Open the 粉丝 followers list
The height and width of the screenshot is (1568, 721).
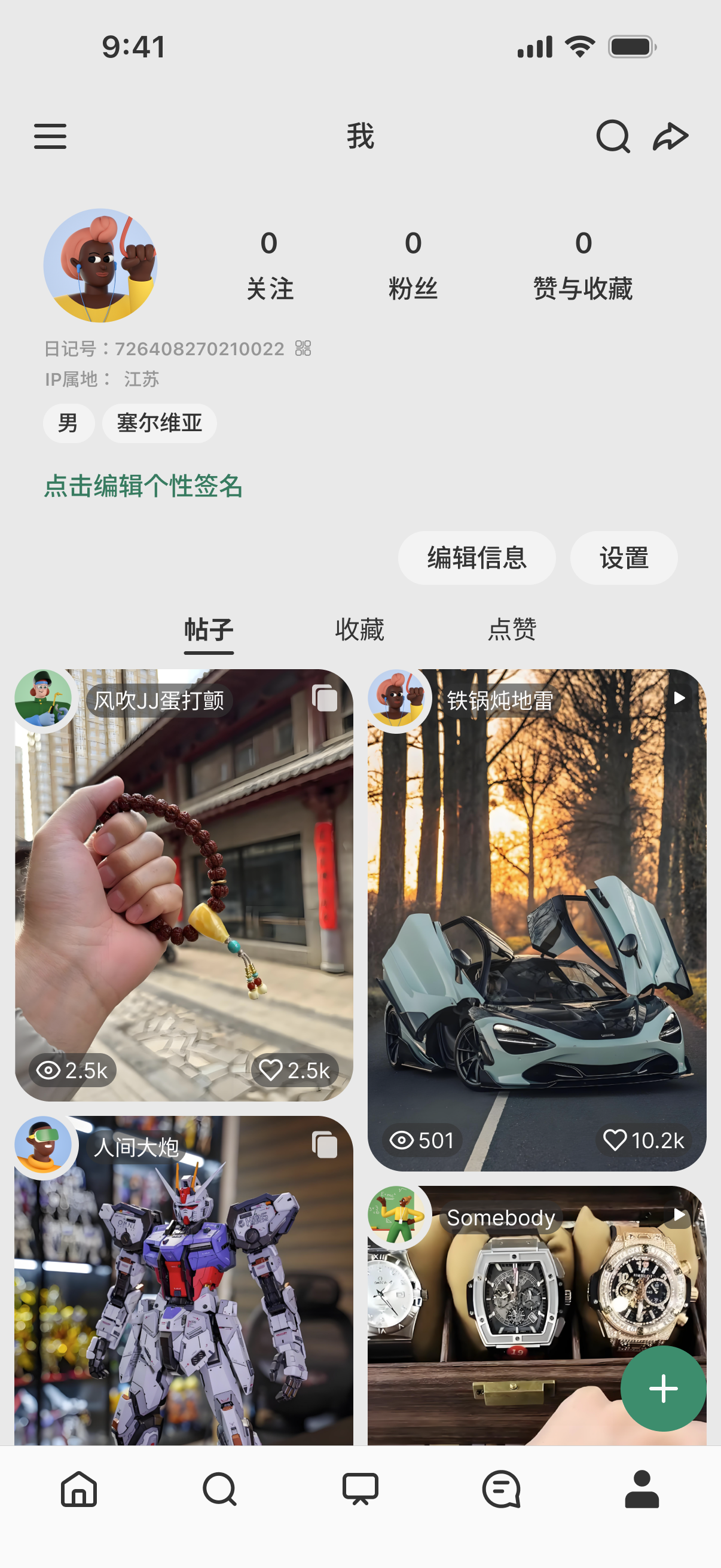click(x=413, y=266)
